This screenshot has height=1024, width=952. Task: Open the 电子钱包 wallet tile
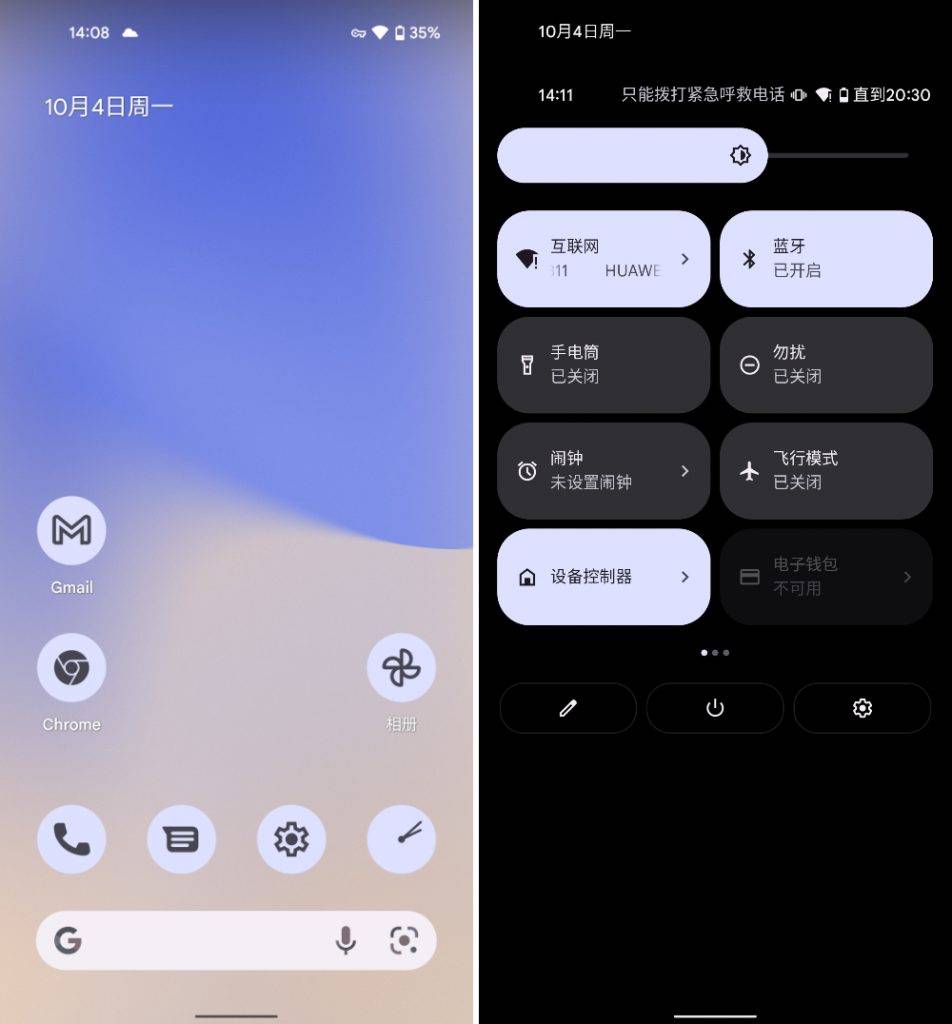(x=826, y=576)
